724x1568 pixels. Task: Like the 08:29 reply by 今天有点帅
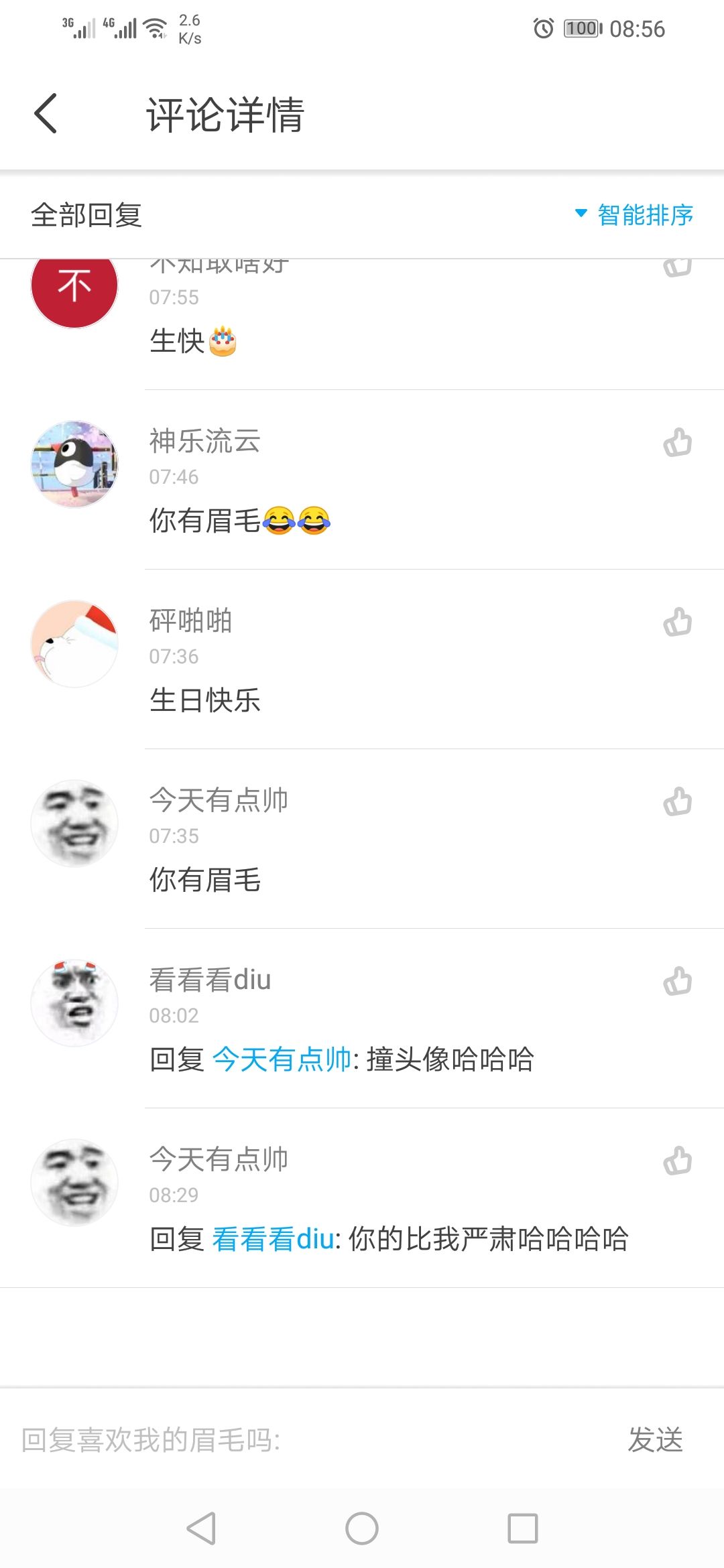click(677, 1161)
